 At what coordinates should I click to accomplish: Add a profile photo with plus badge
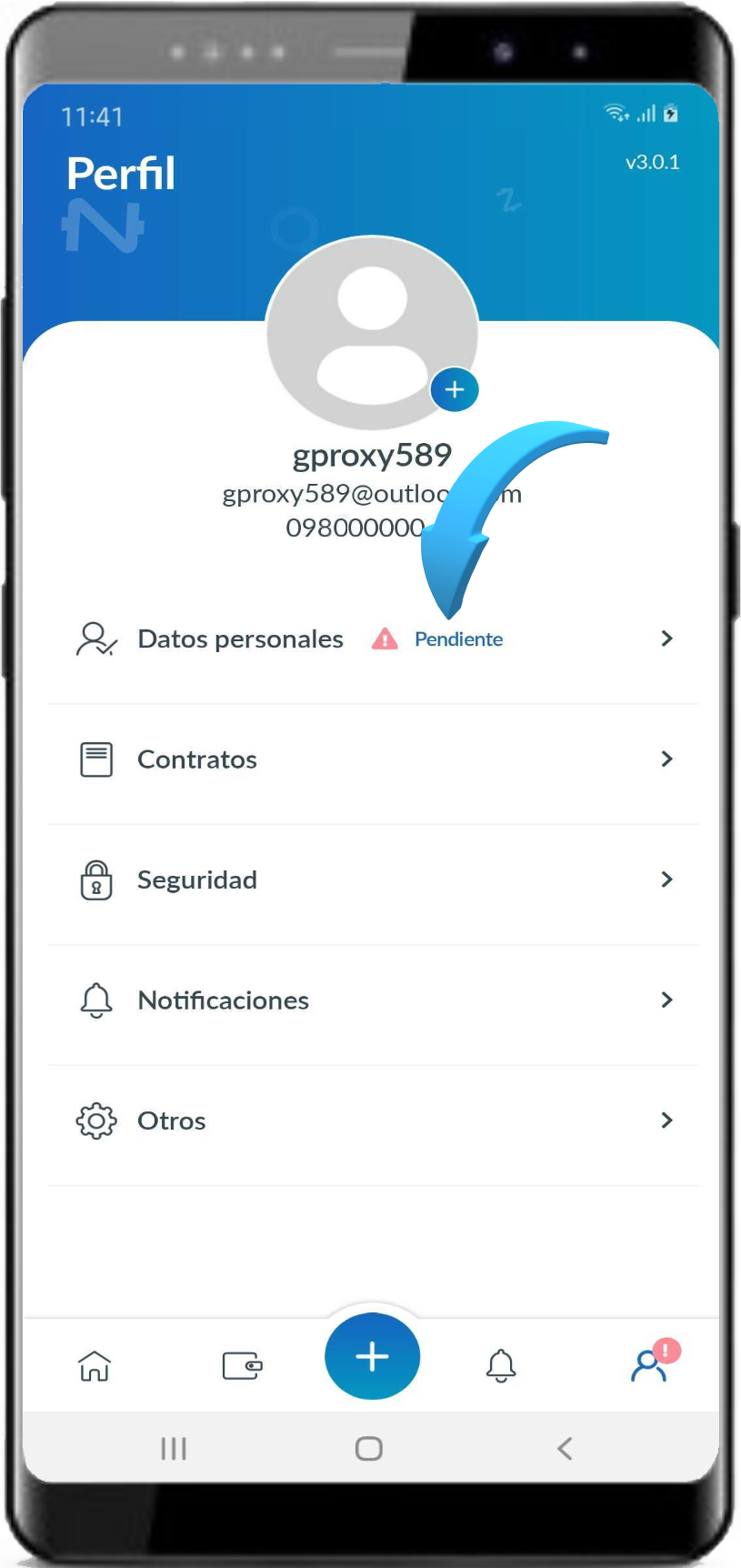pyautogui.click(x=455, y=390)
